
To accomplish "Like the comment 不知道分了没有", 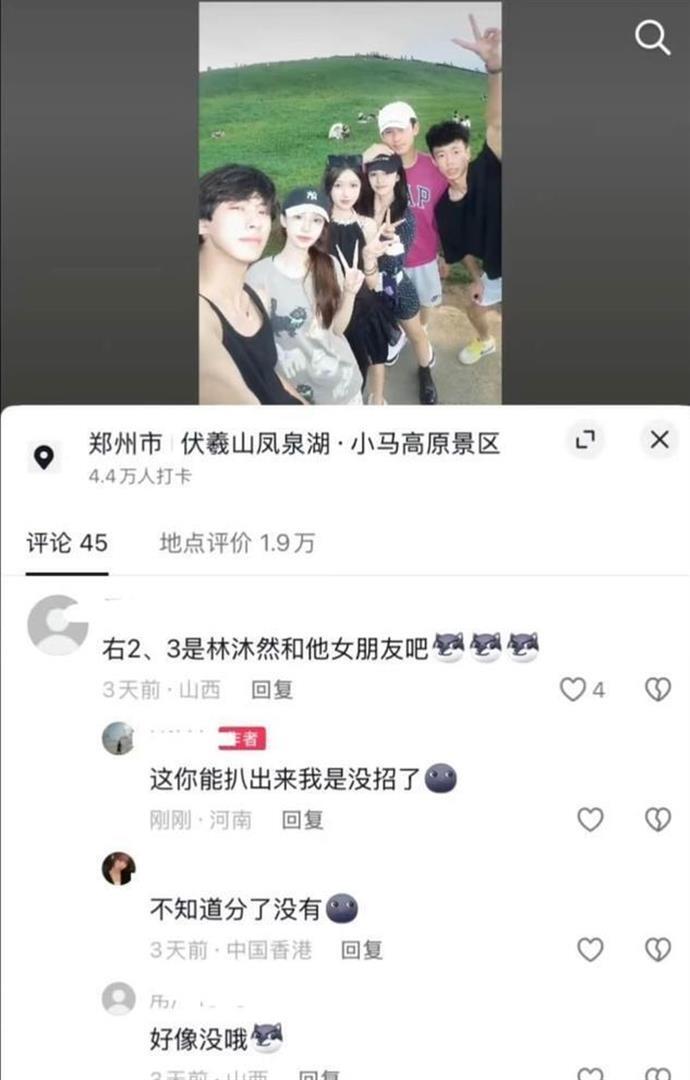I will [x=590, y=950].
